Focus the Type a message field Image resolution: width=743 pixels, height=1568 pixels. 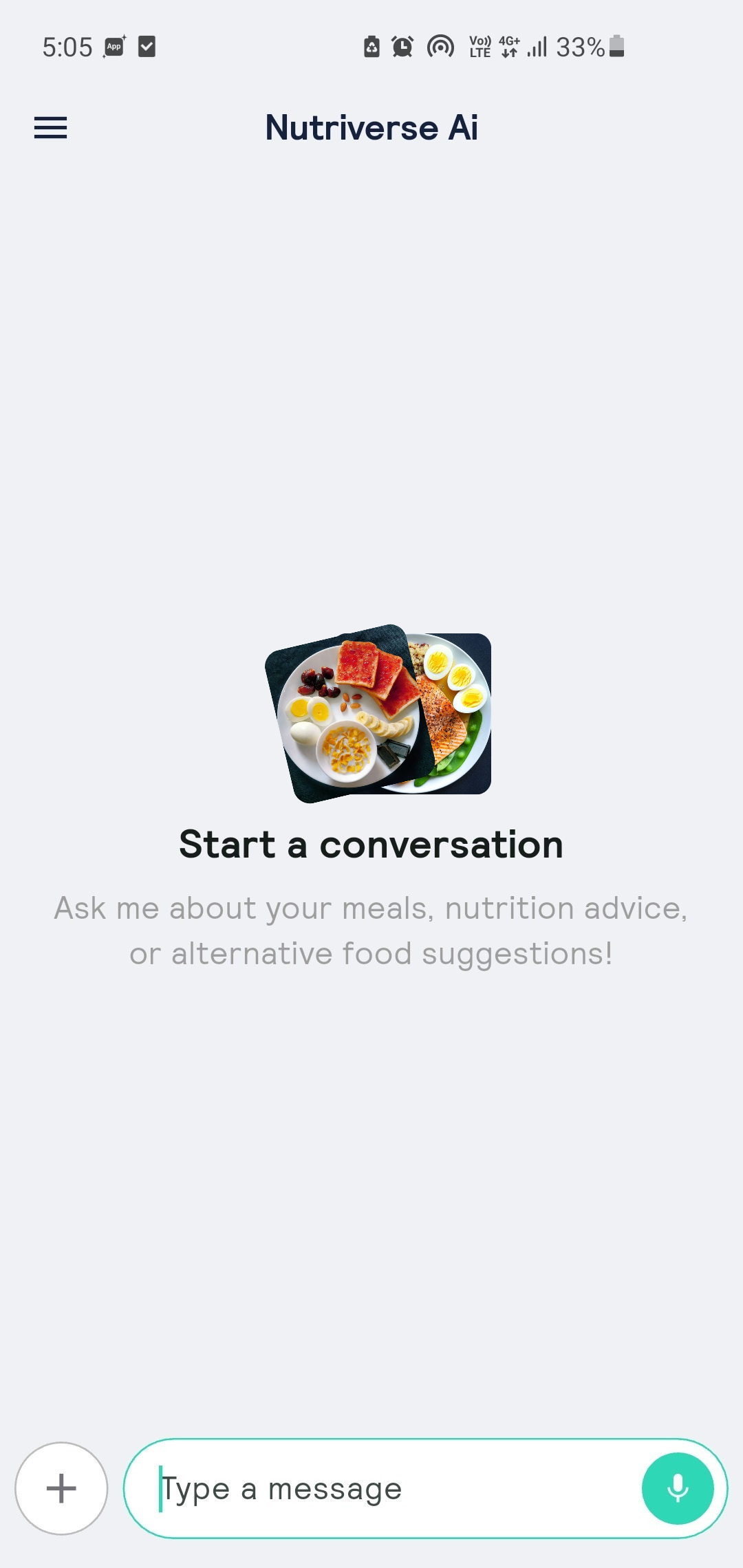point(385,1489)
